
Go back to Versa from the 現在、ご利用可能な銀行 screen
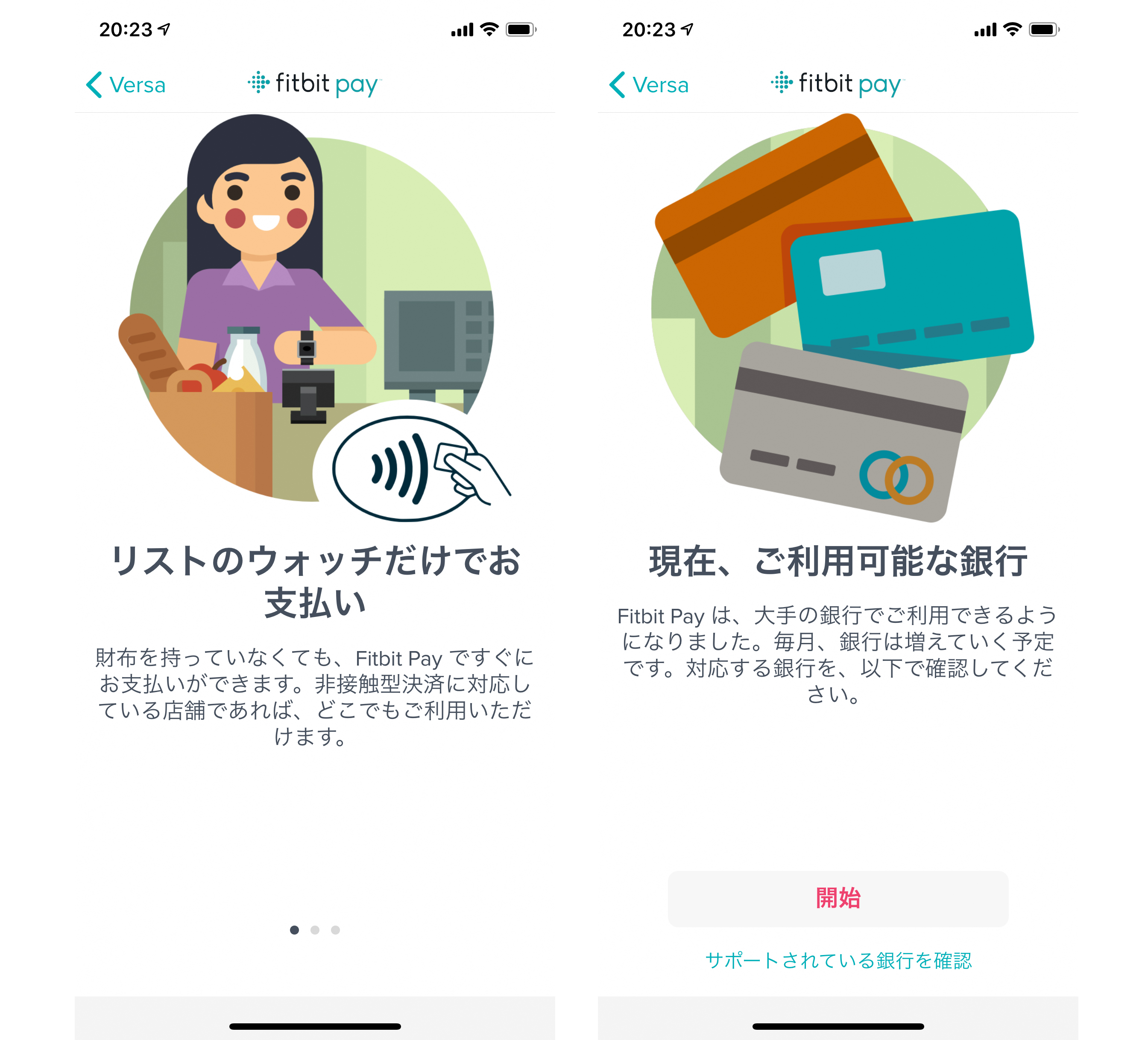649,85
